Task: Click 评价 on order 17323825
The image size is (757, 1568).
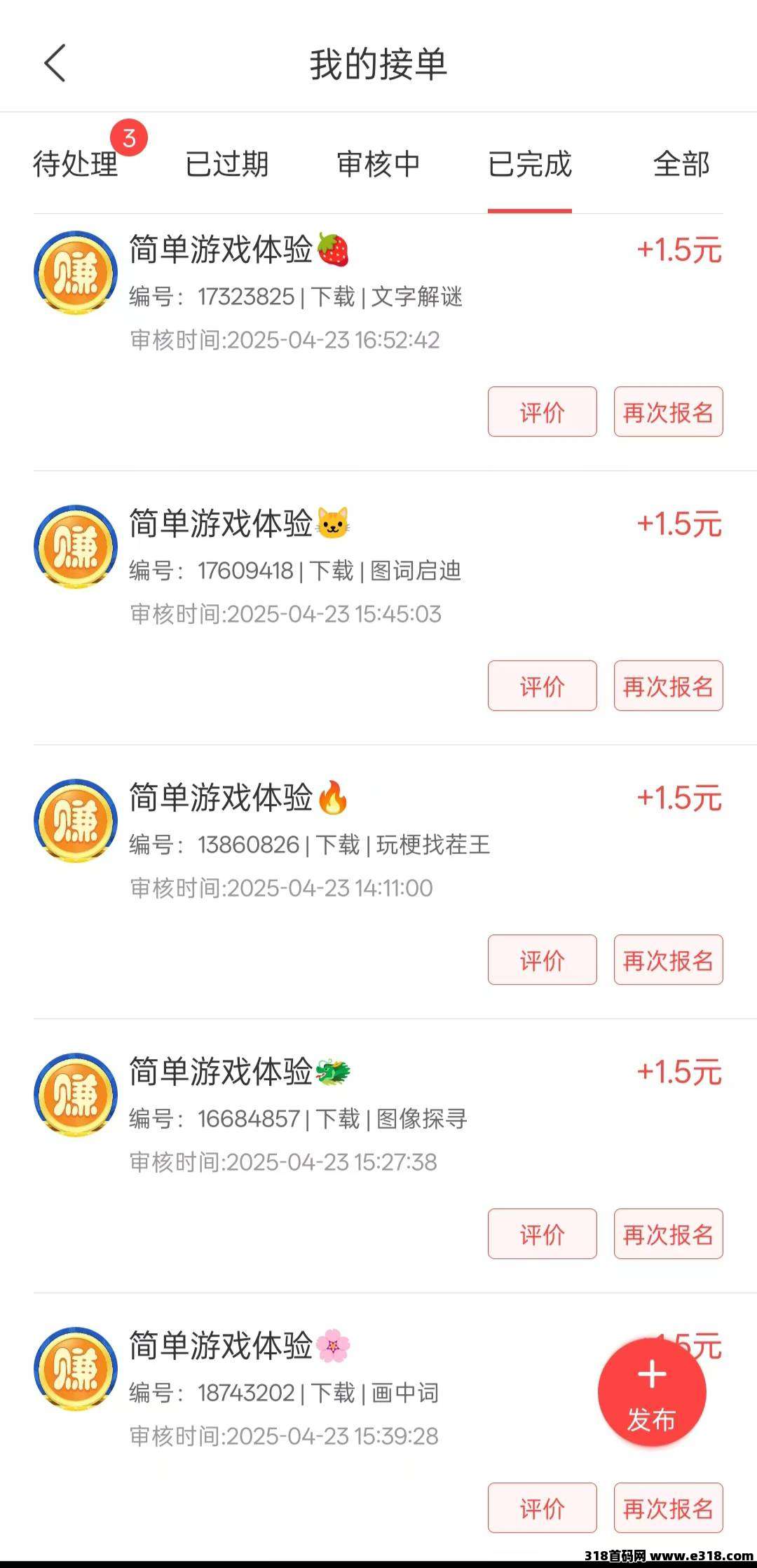Action: point(543,412)
